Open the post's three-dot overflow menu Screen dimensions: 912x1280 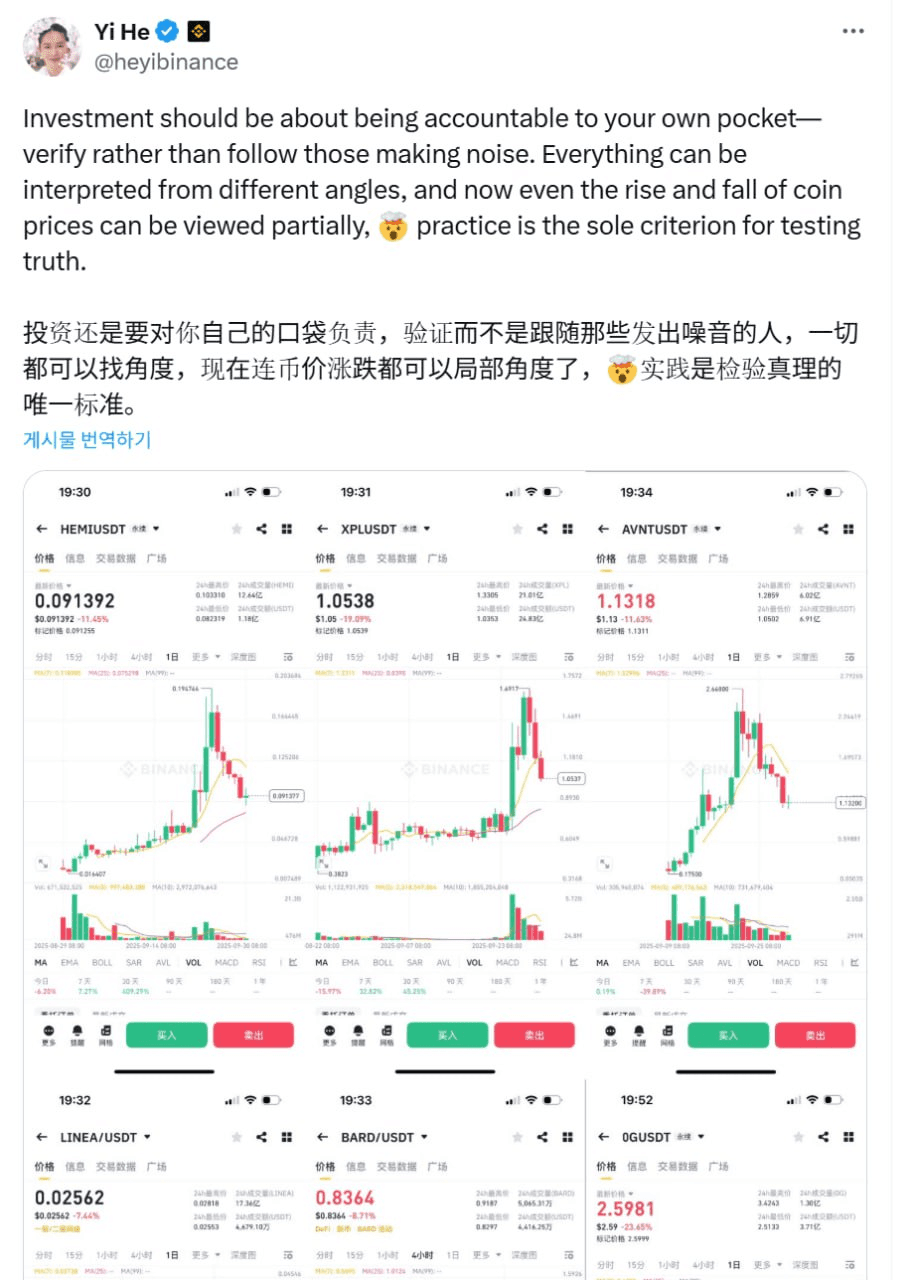click(x=852, y=32)
